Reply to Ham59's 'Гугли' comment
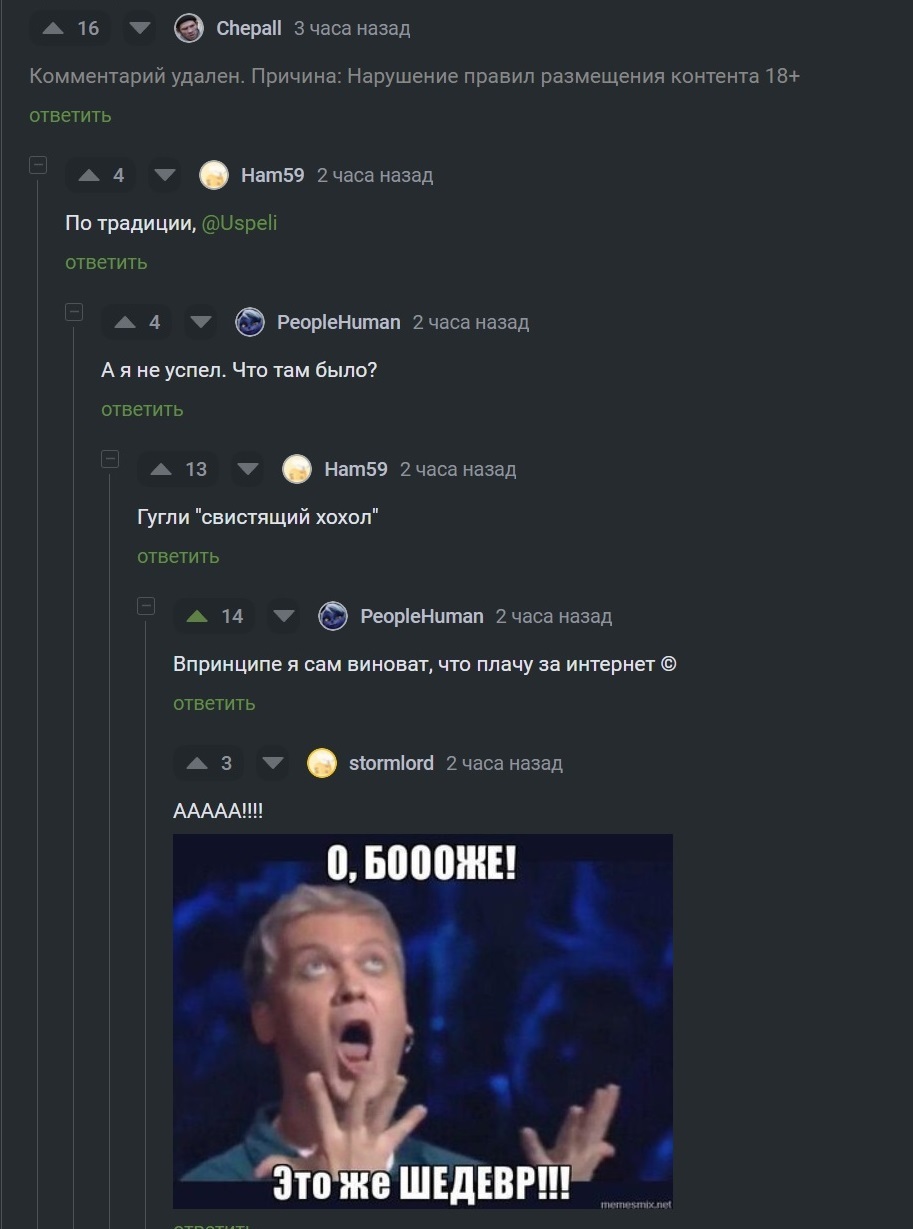 [x=178, y=556]
